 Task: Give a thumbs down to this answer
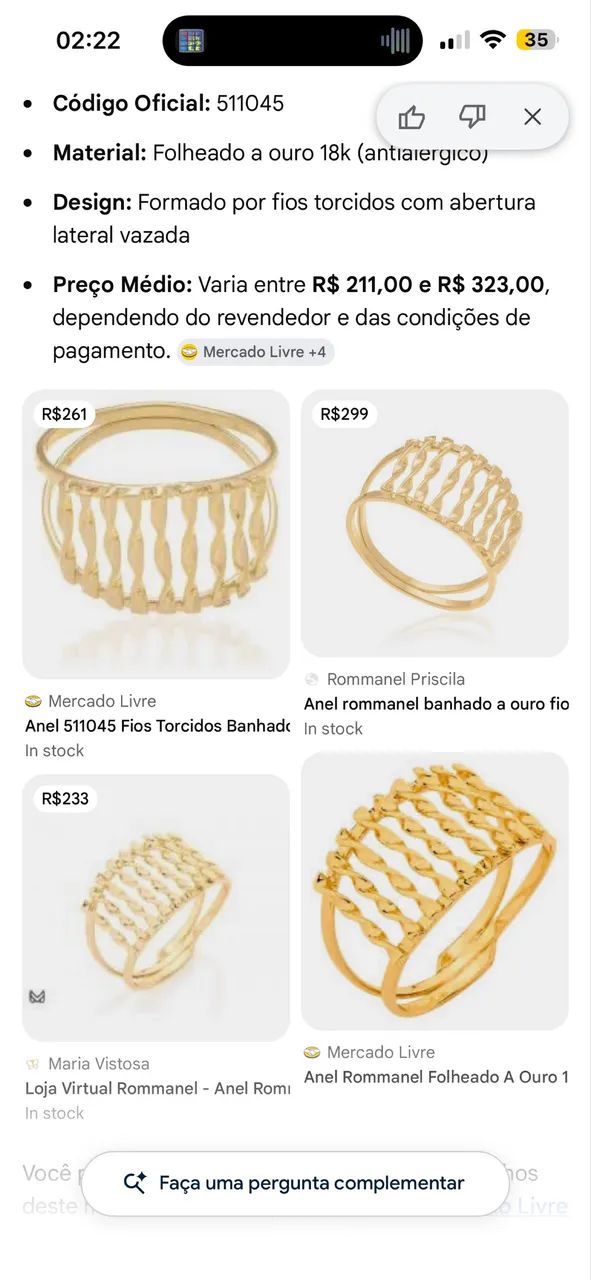point(472,117)
